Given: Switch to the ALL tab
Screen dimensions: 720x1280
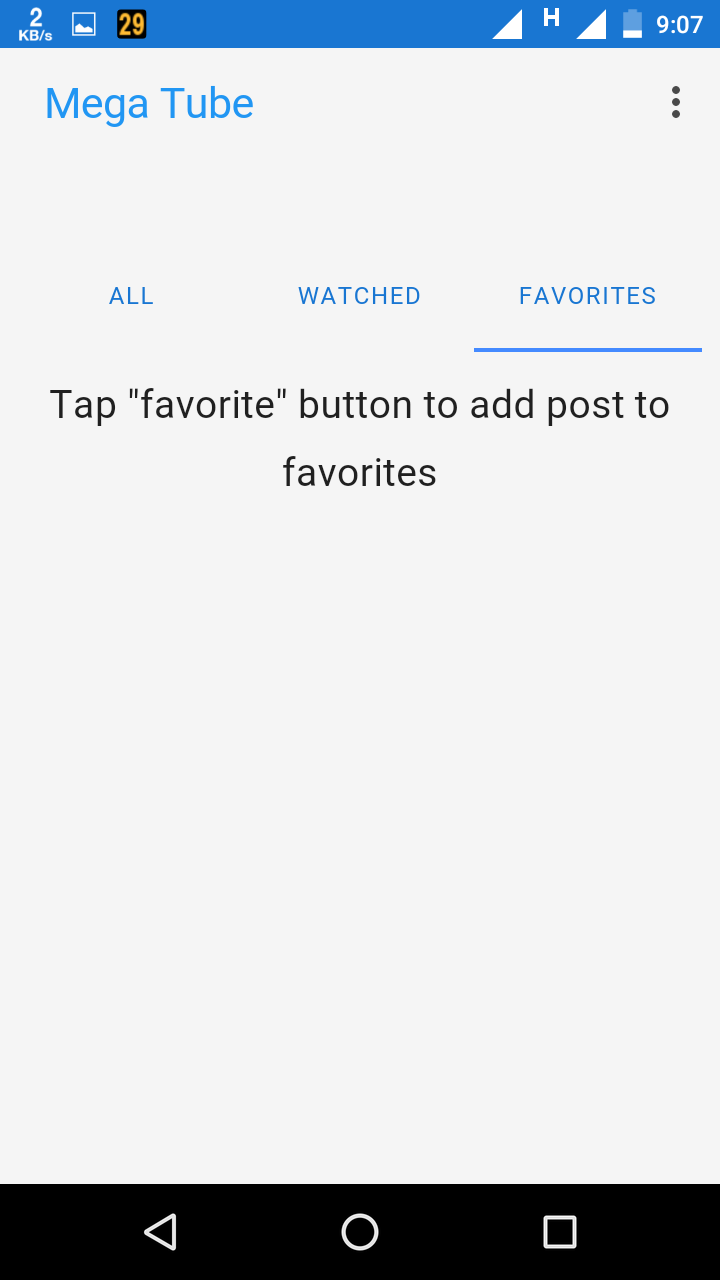Looking at the screenshot, I should pos(131,296).
